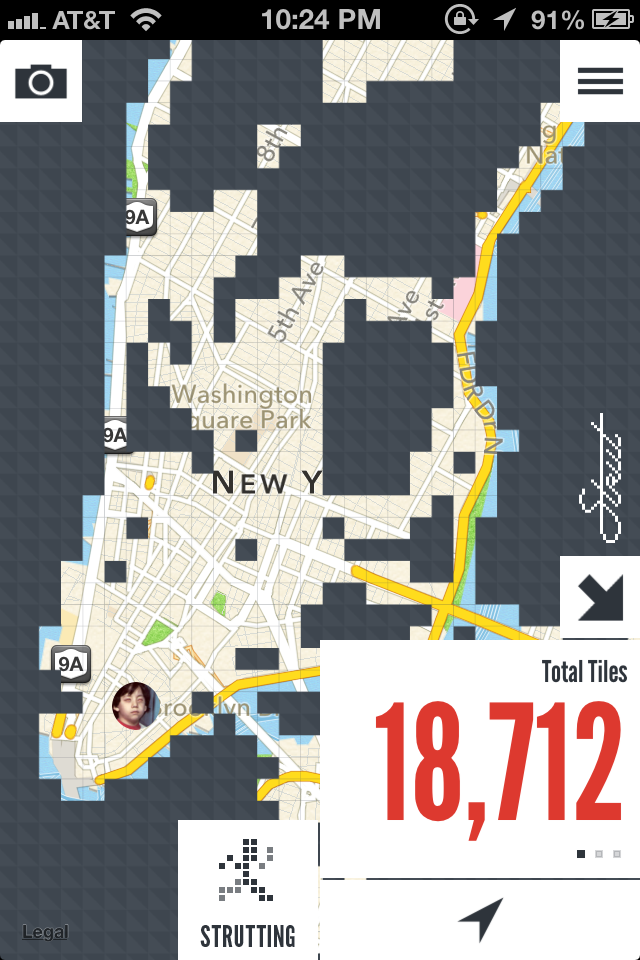Open the camera

[41, 81]
